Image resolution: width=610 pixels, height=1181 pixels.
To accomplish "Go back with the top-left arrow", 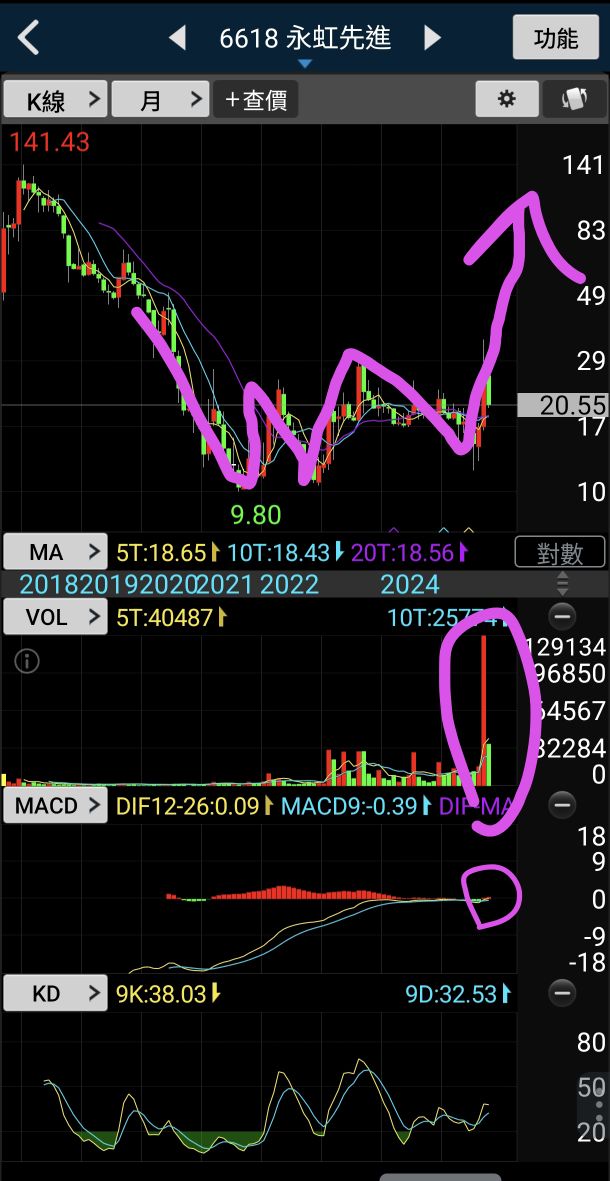I will pos(28,38).
